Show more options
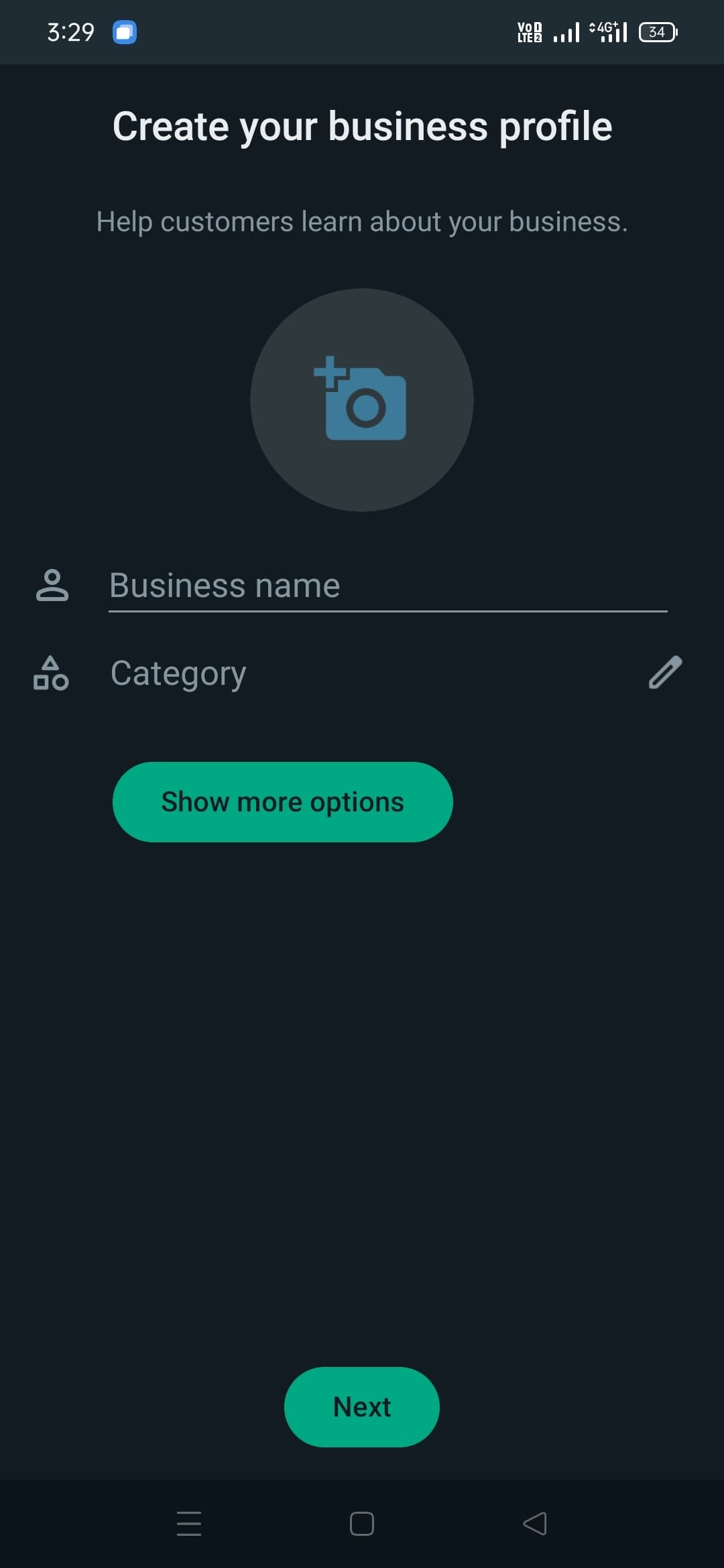The height and width of the screenshot is (1568, 724). coord(282,802)
